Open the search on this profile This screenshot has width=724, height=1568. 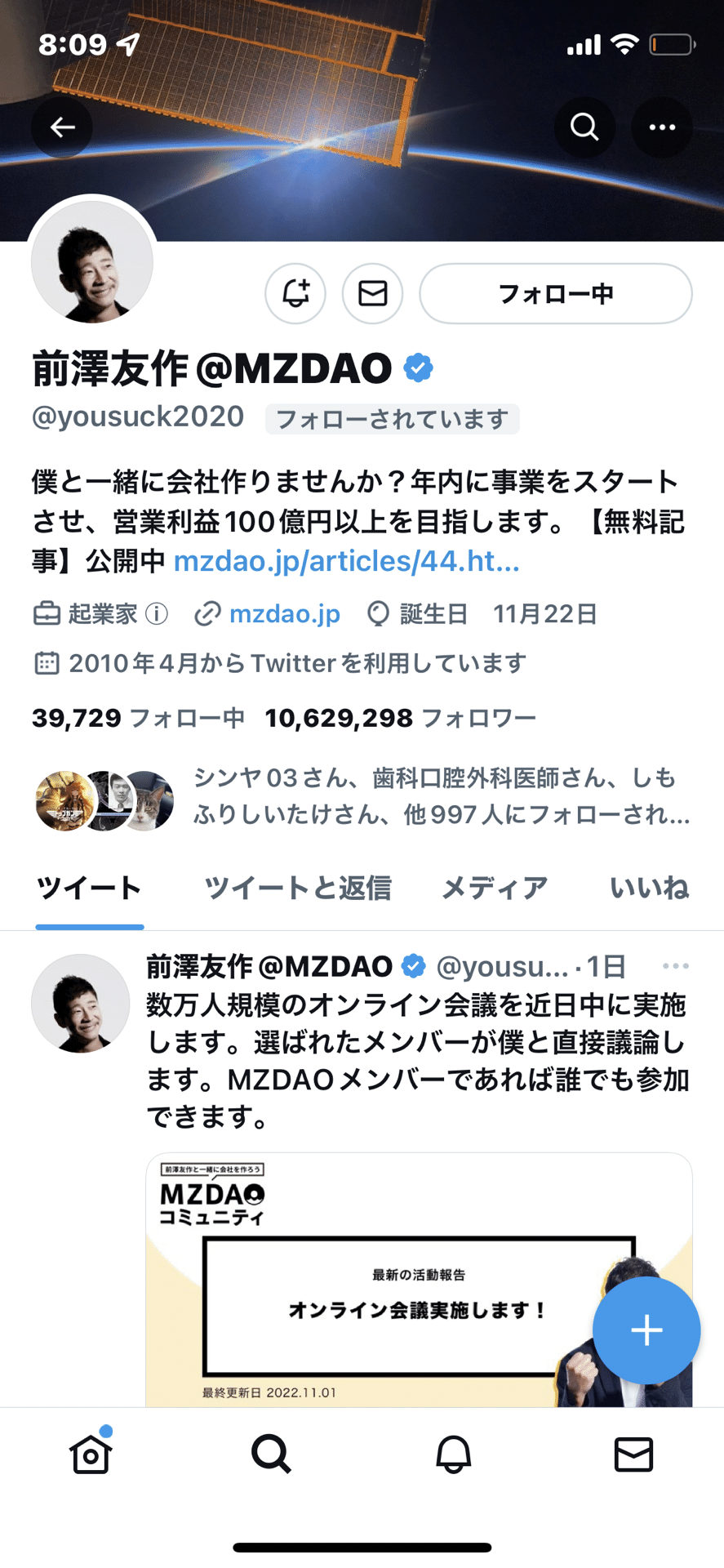click(x=584, y=127)
